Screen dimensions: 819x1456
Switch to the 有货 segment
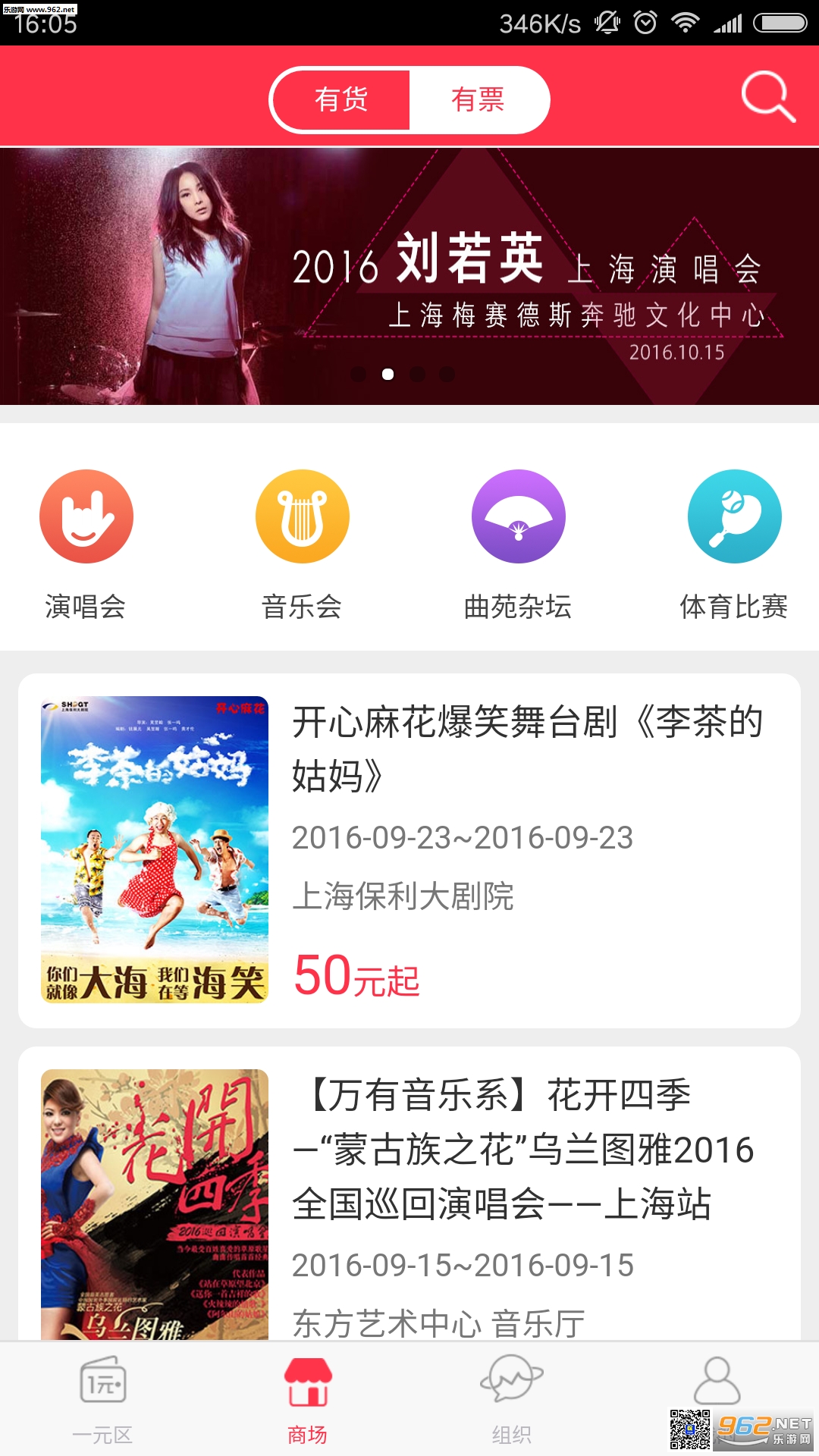point(341,99)
